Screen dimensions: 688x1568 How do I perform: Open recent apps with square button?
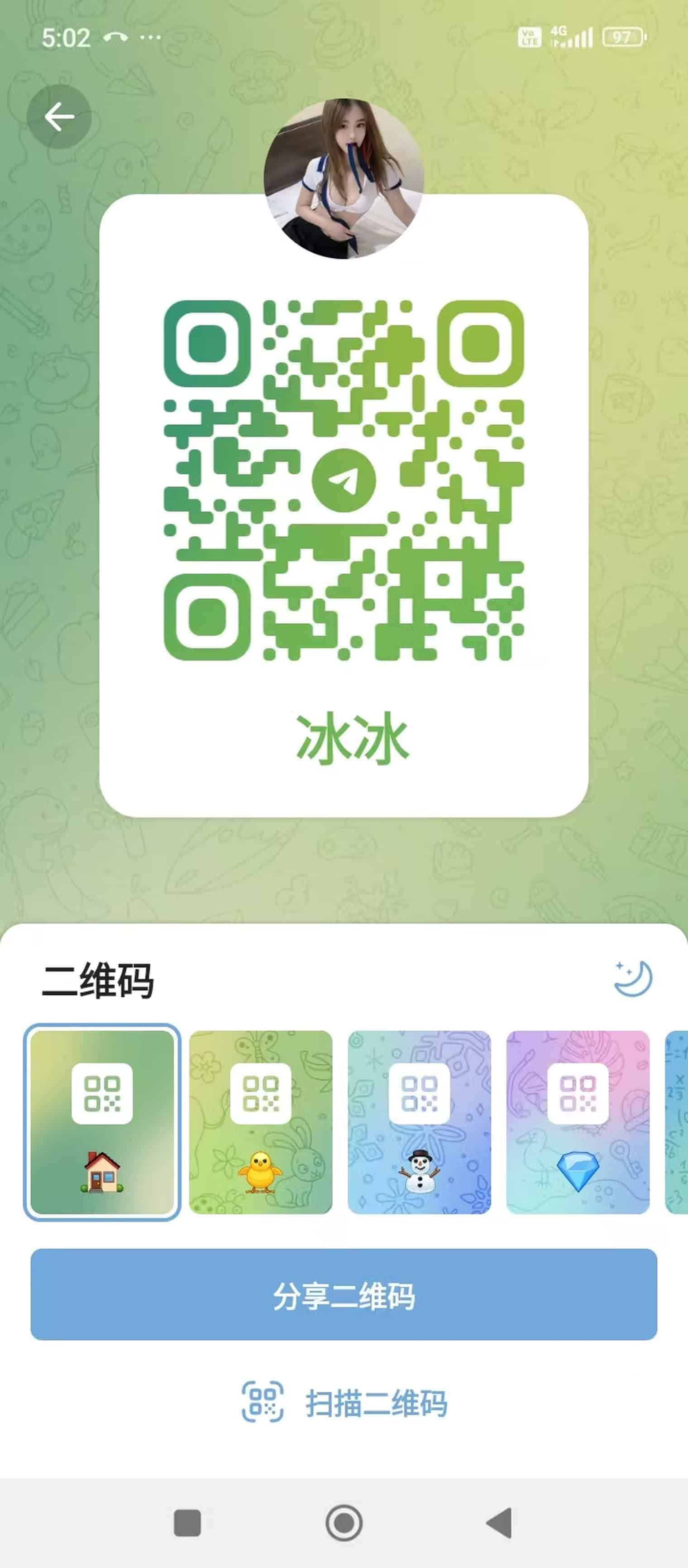pyautogui.click(x=187, y=1523)
